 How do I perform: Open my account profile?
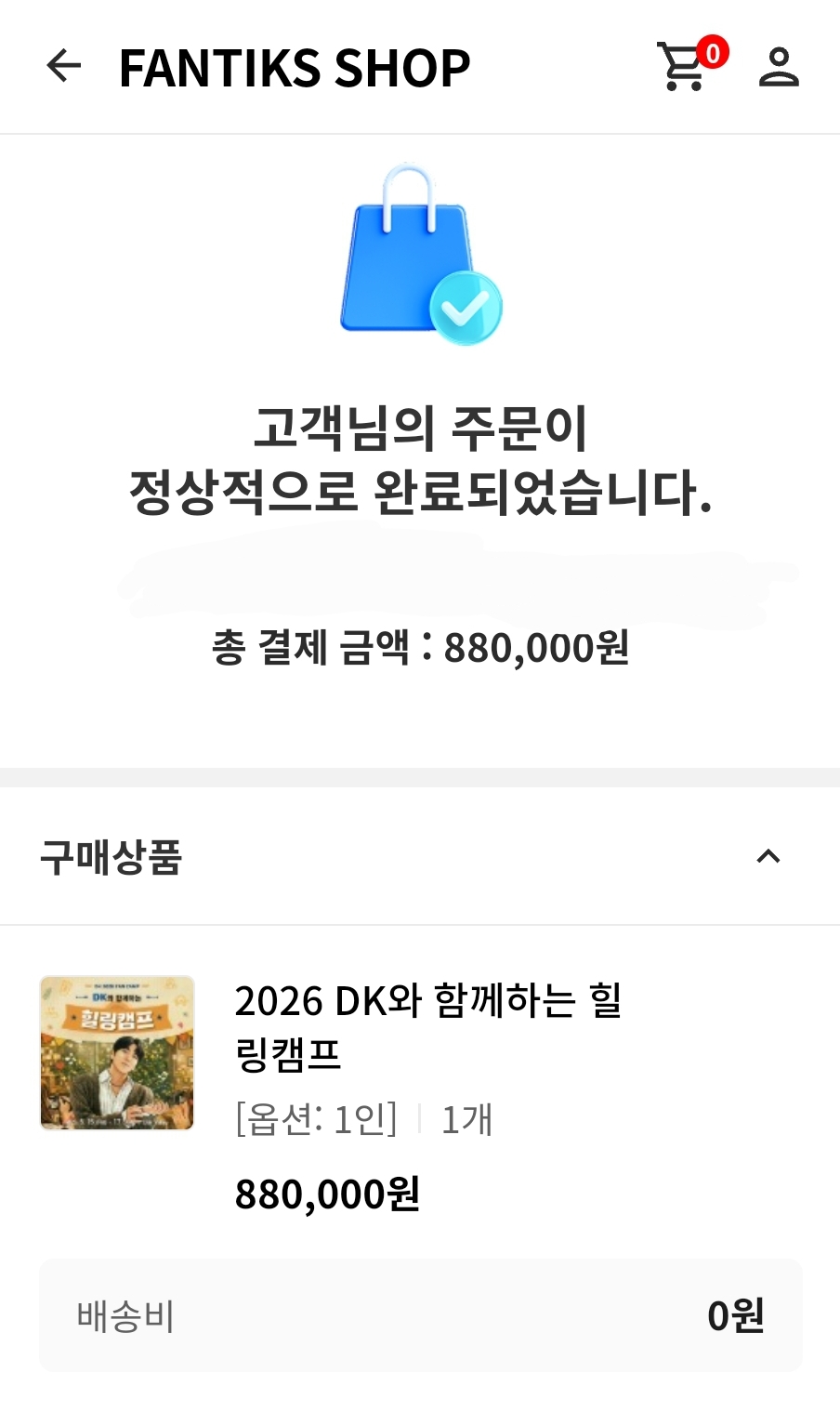coord(779,66)
